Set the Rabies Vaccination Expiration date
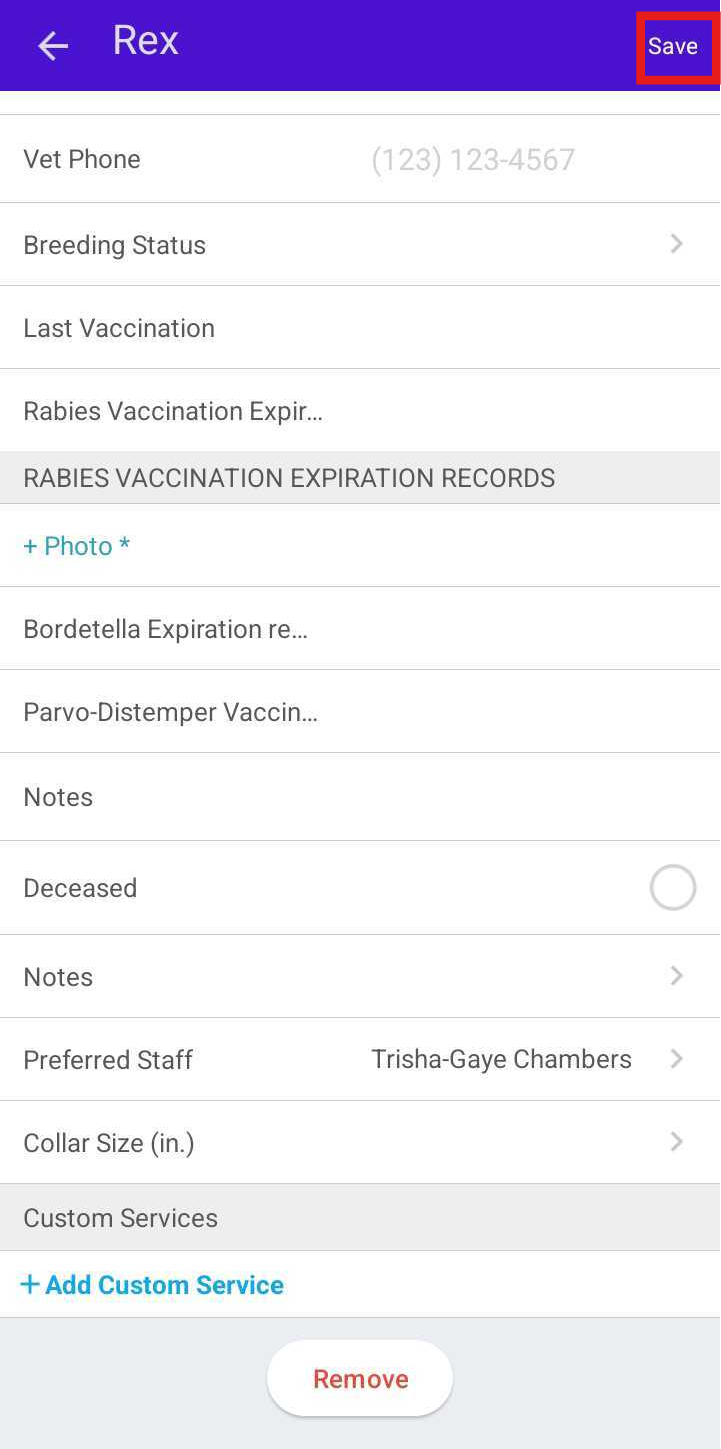The width and height of the screenshot is (721, 1449). point(360,411)
